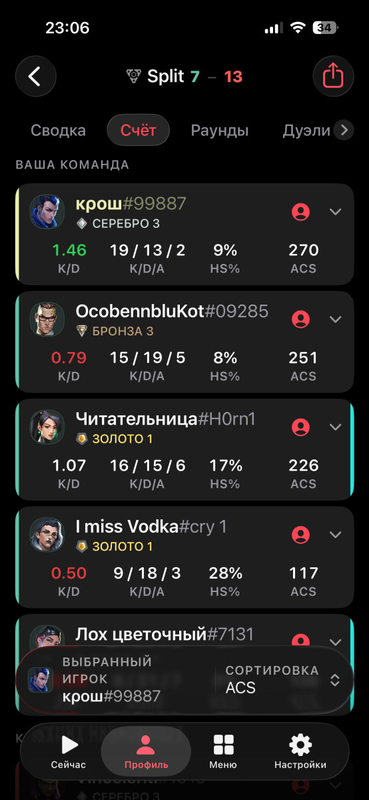Open profile icon for крош#99887

coord(301,211)
